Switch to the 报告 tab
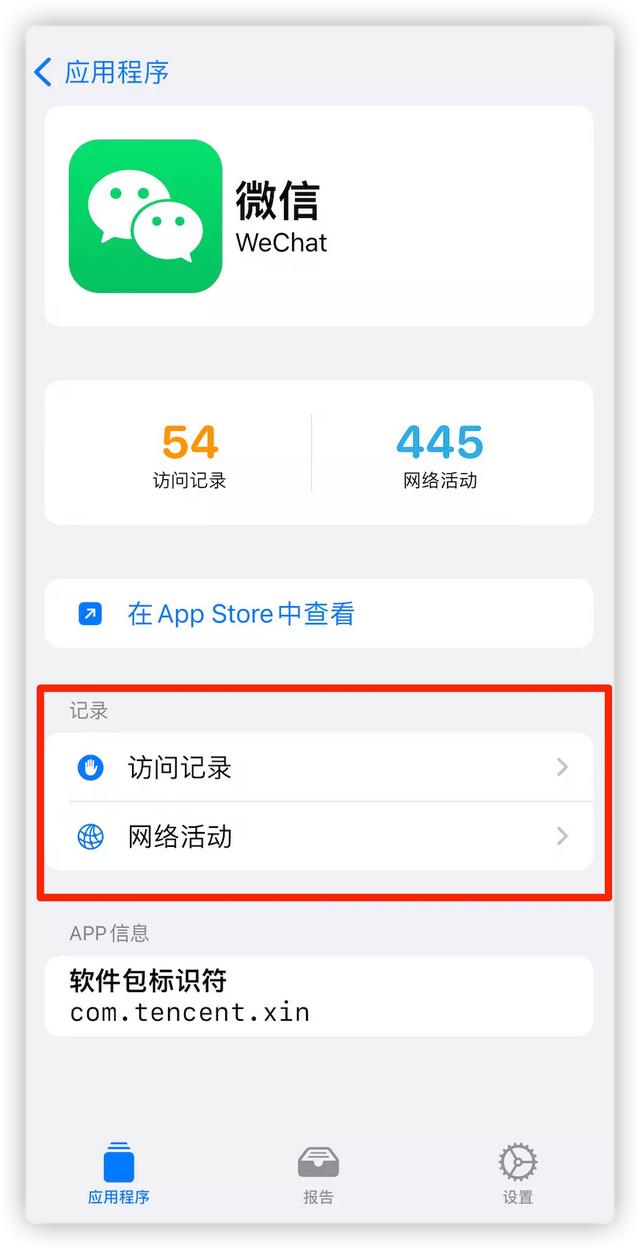The image size is (640, 1249). (x=318, y=1174)
